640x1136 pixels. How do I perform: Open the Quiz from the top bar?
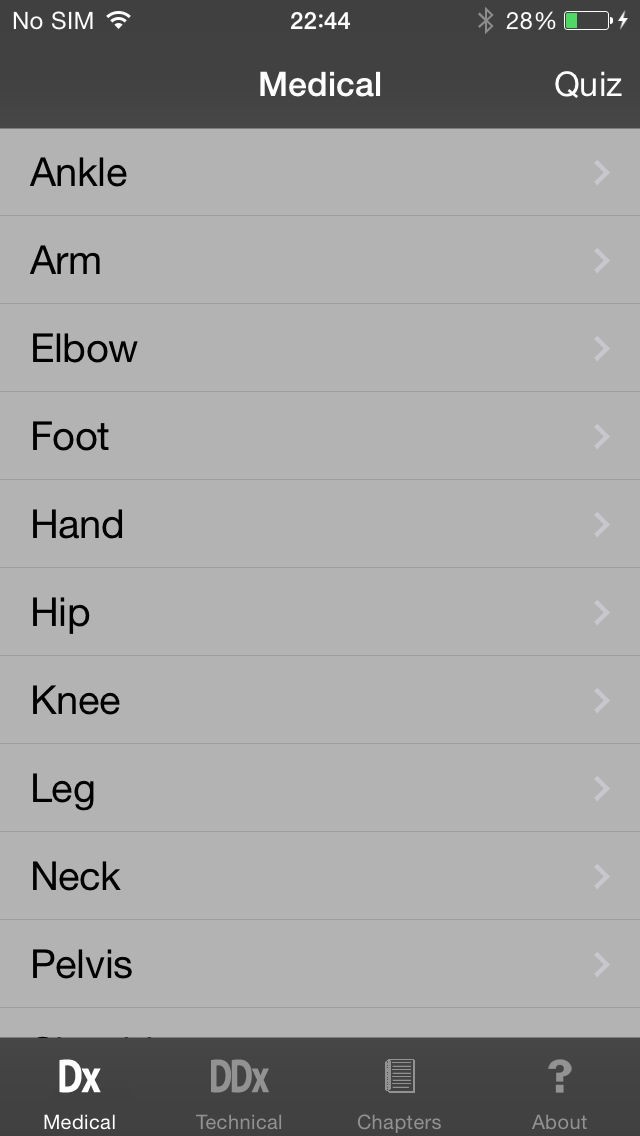[587, 84]
